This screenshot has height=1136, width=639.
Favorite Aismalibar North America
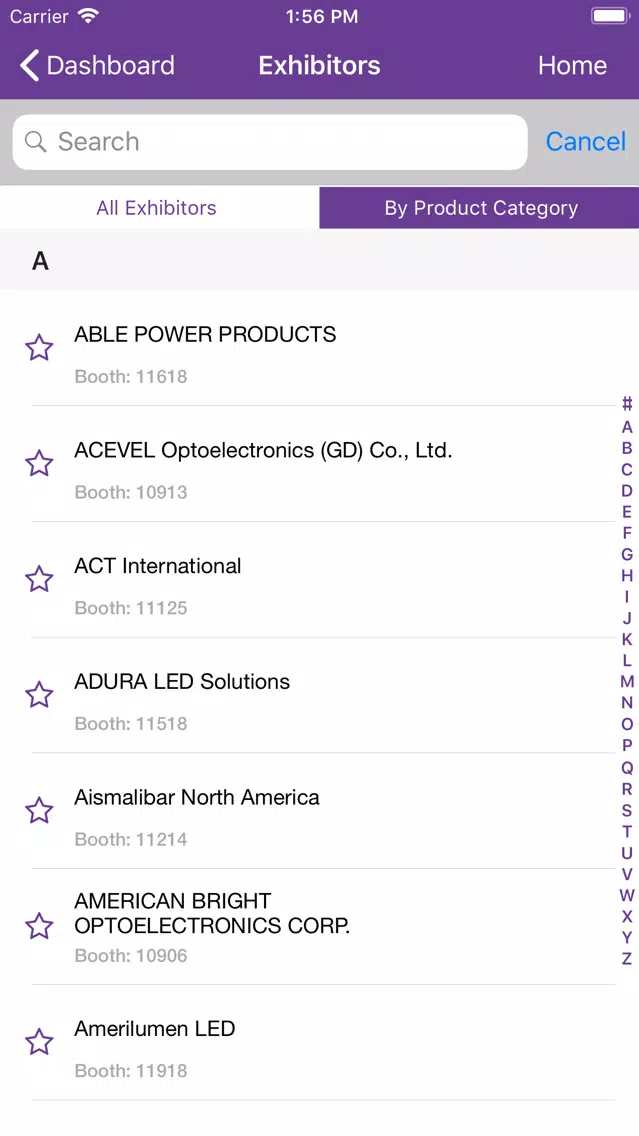(x=39, y=811)
